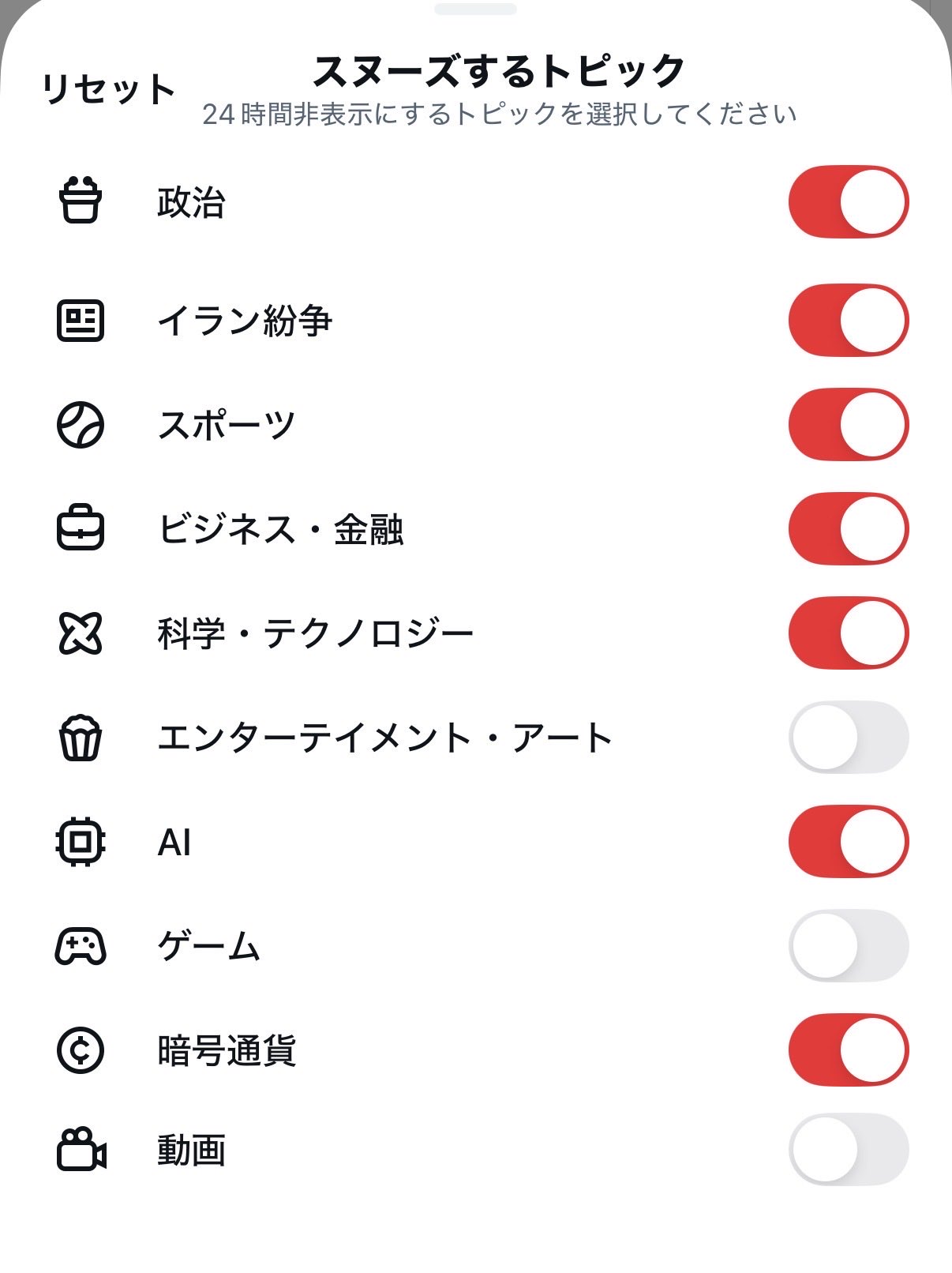Tap the リセット button
Viewport: 952px width, 1273px height.
coord(108,88)
